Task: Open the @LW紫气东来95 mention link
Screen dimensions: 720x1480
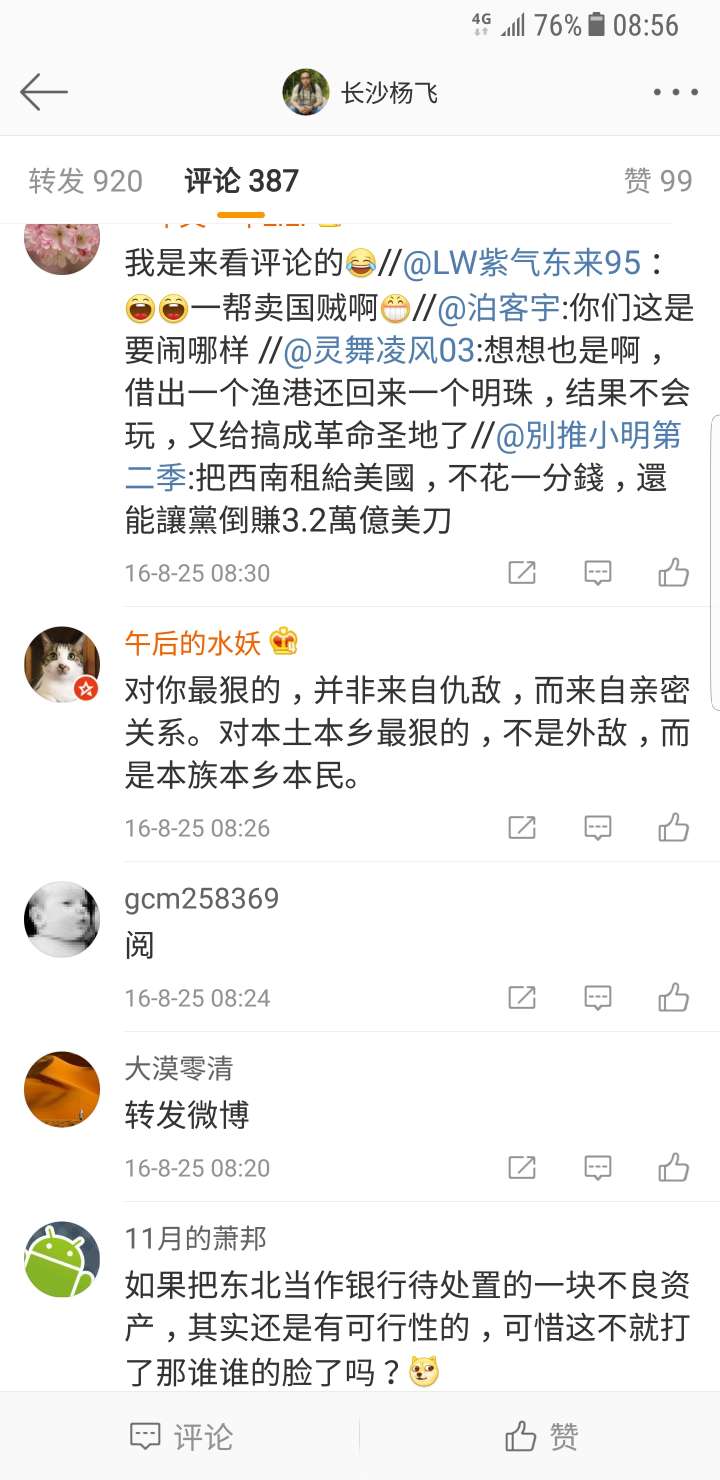Action: 520,263
